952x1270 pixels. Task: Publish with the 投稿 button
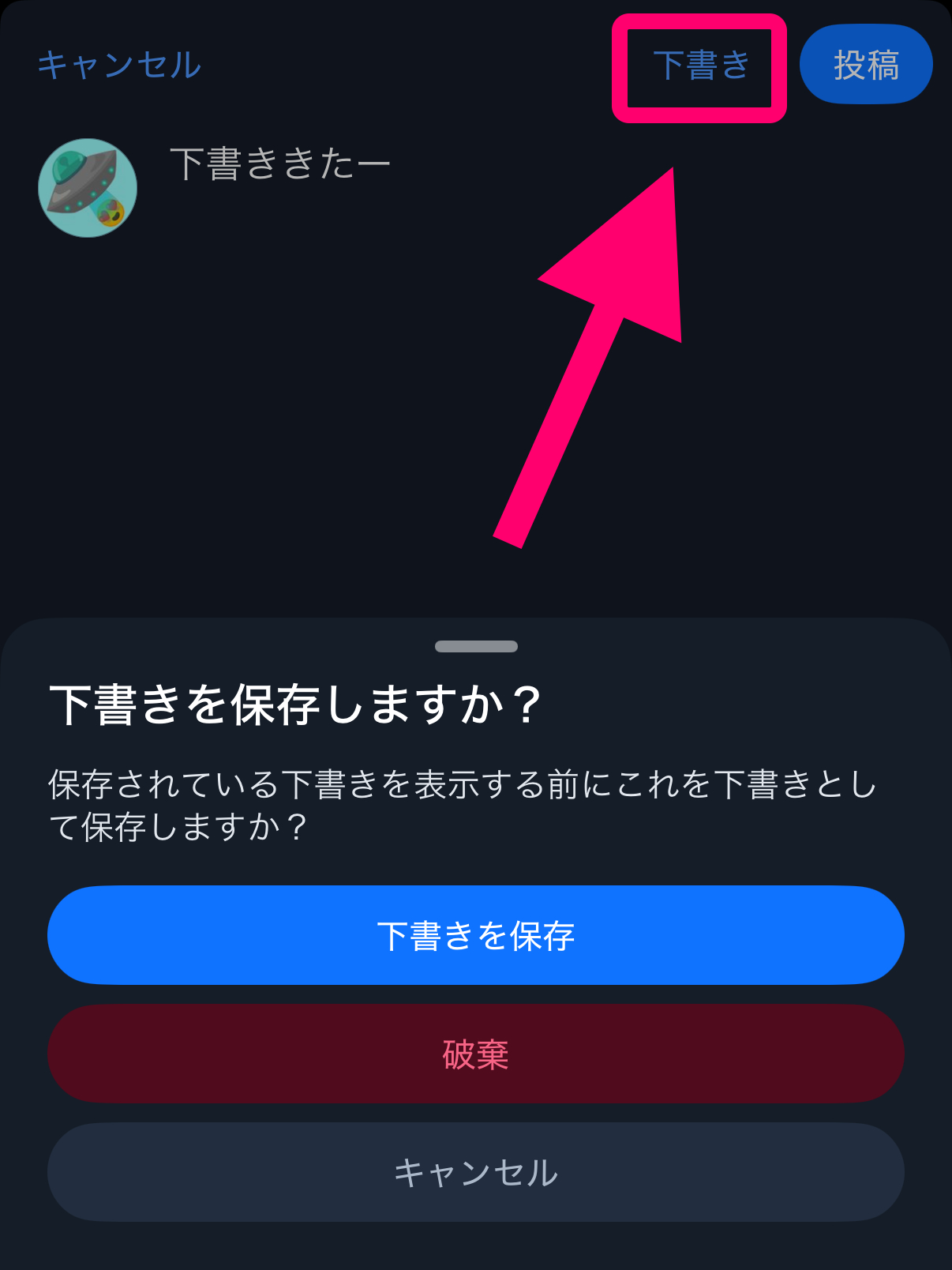[x=866, y=65]
